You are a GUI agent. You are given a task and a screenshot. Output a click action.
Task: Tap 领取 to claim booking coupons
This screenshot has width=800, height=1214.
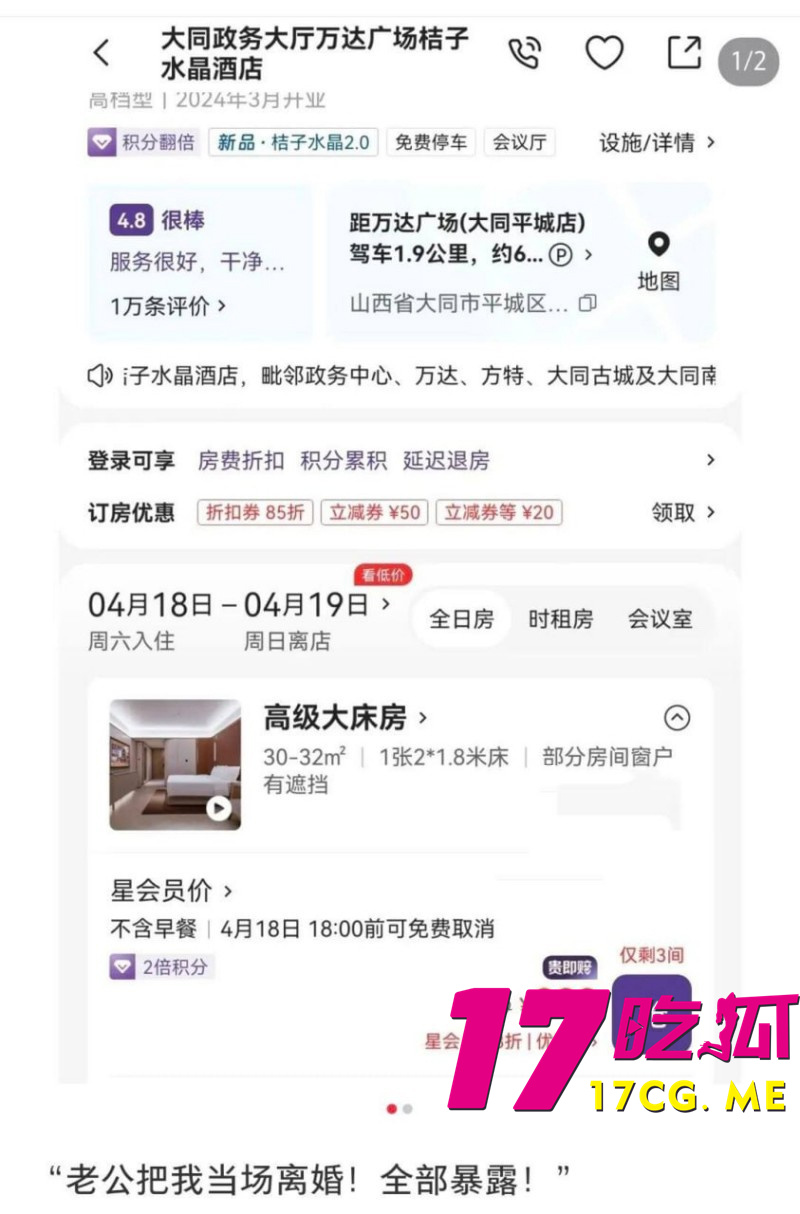click(674, 512)
